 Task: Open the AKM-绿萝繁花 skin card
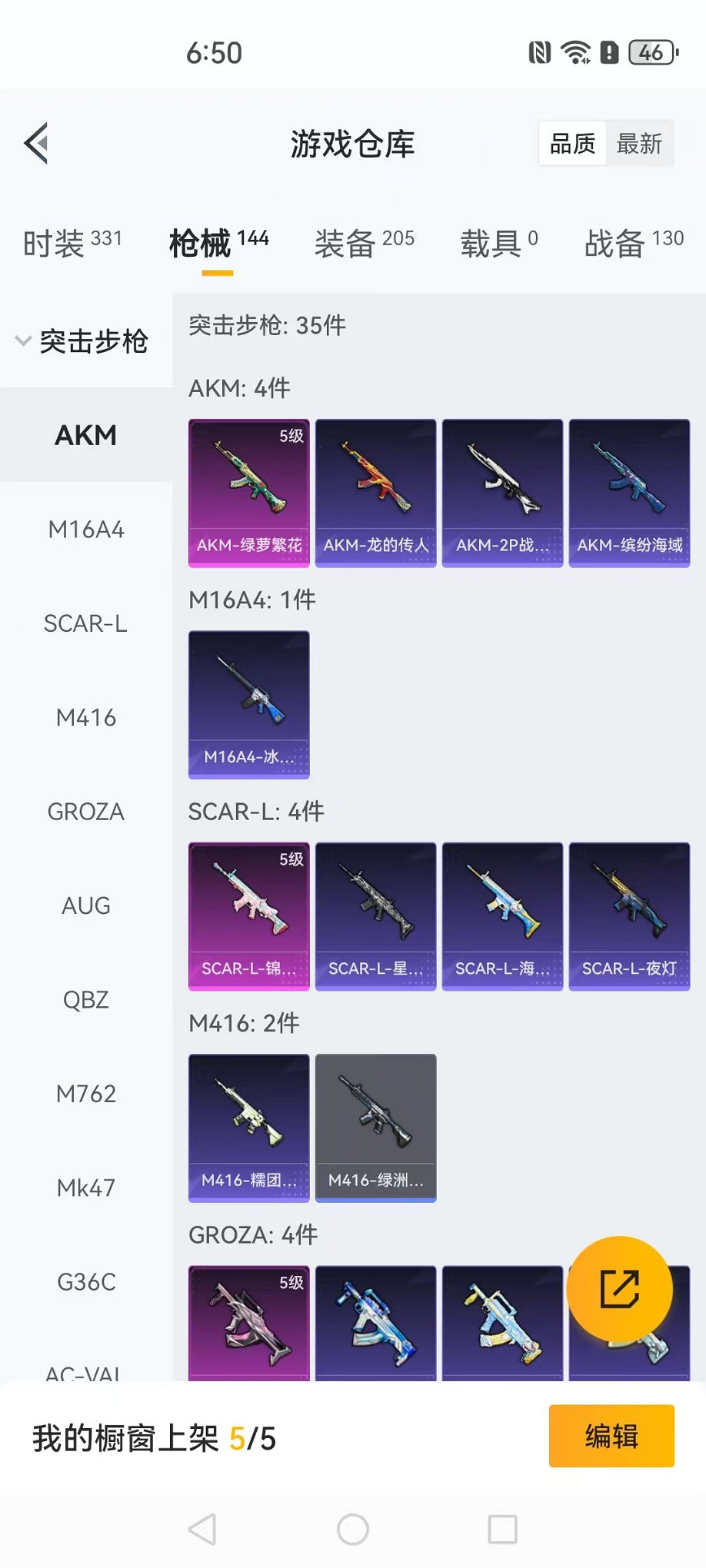click(249, 493)
